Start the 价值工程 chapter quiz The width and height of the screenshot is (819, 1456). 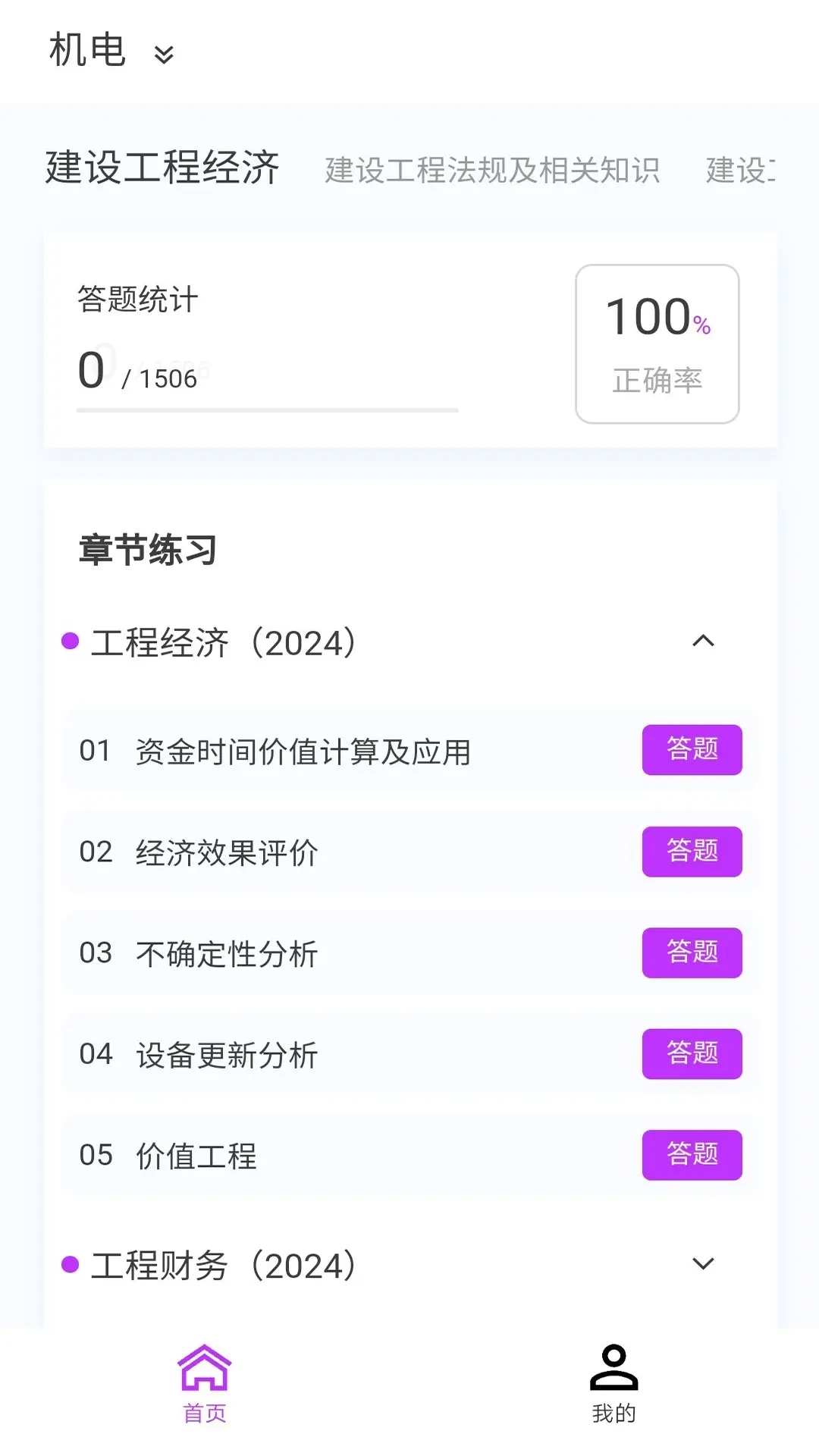pos(692,1155)
